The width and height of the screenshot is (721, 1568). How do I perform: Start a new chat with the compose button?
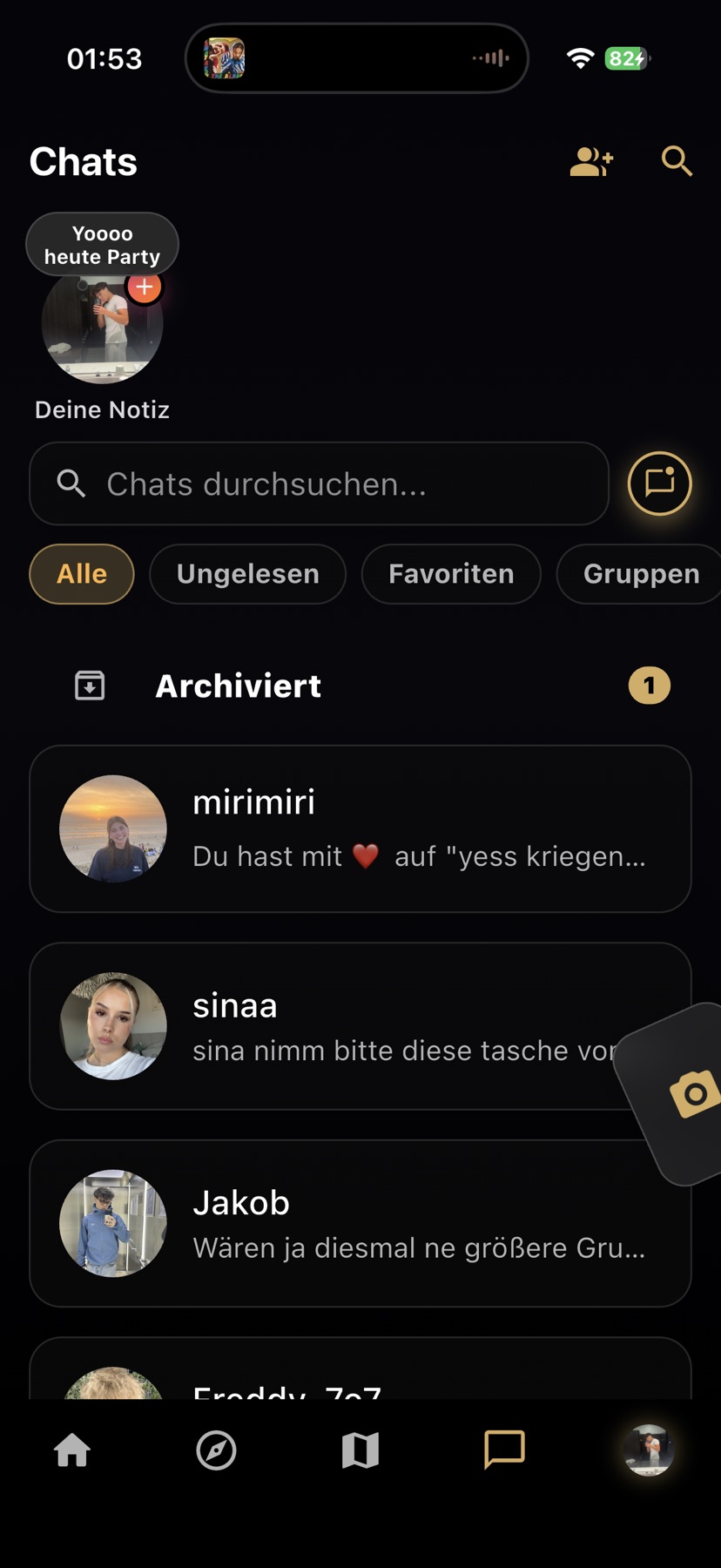tap(660, 483)
